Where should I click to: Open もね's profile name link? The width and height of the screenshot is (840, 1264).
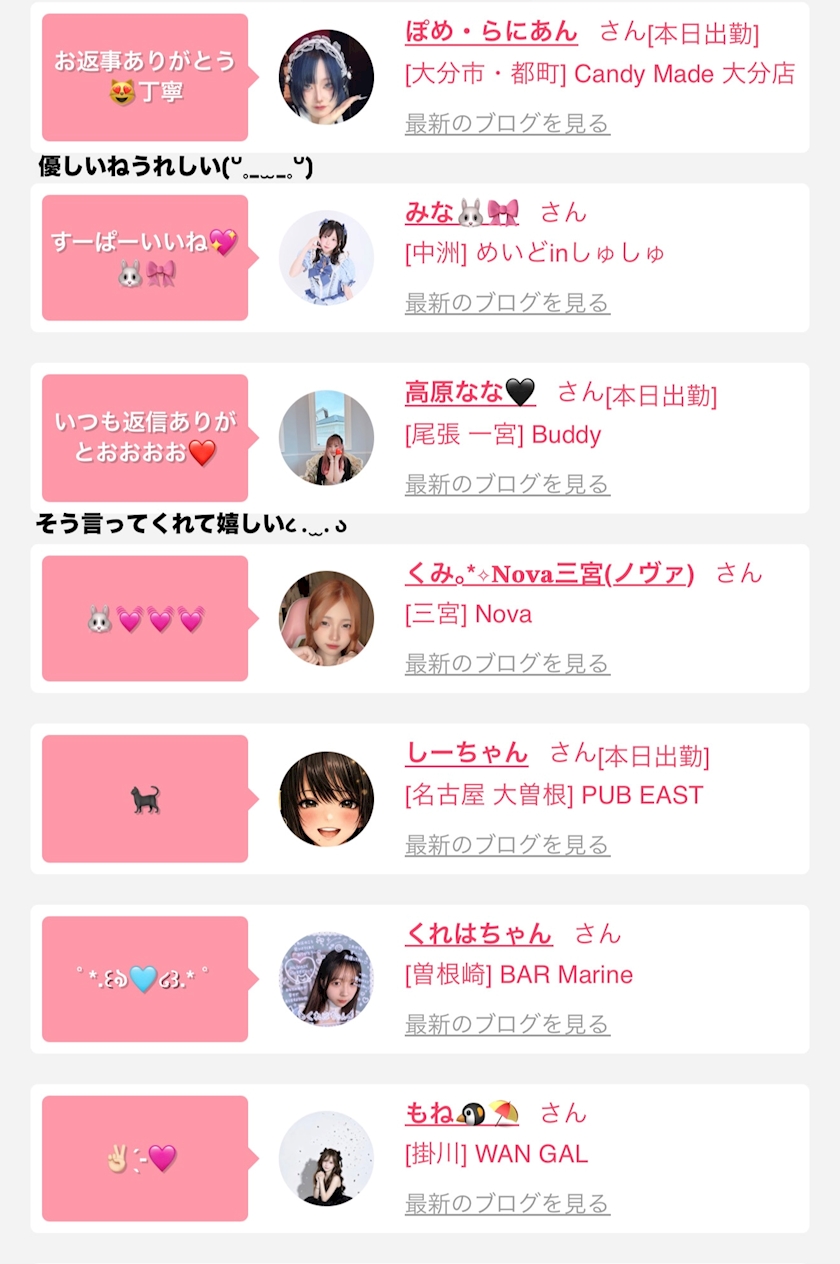[462, 1113]
